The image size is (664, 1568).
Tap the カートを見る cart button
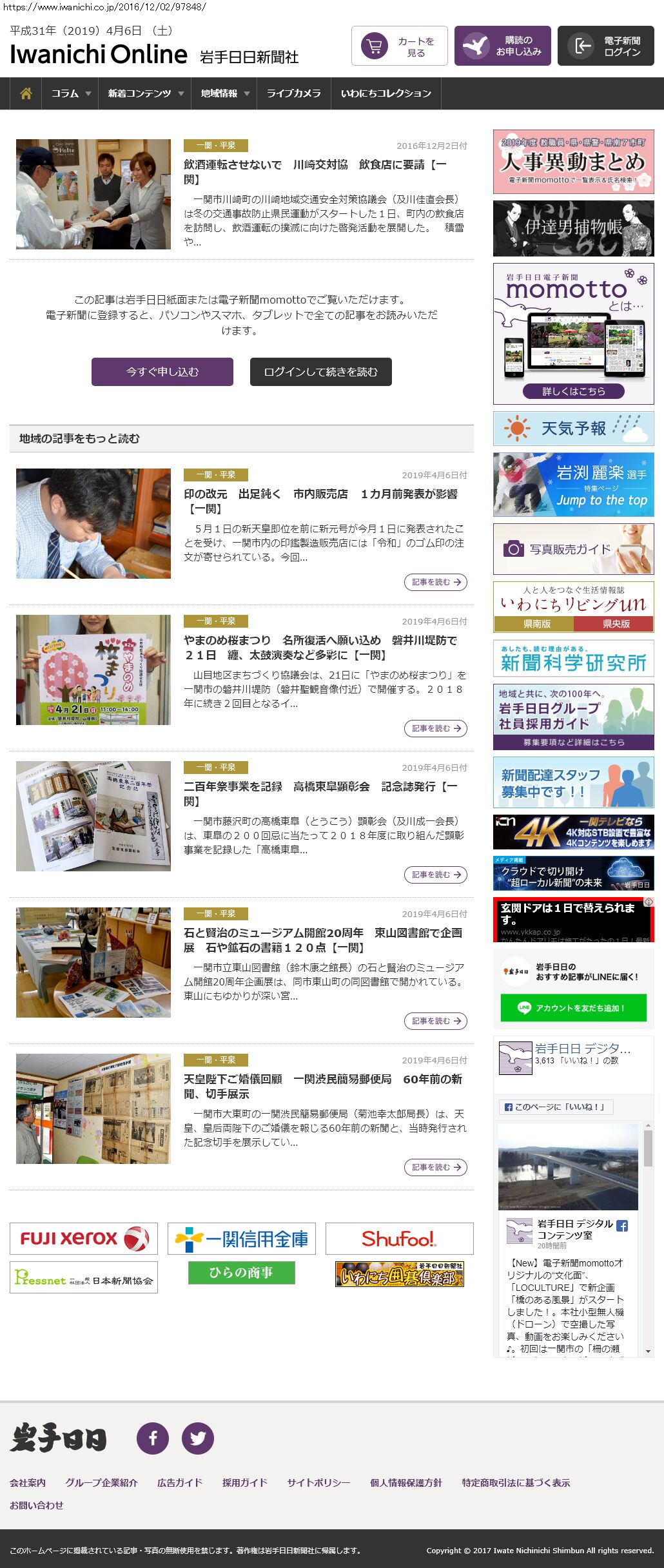(x=399, y=46)
